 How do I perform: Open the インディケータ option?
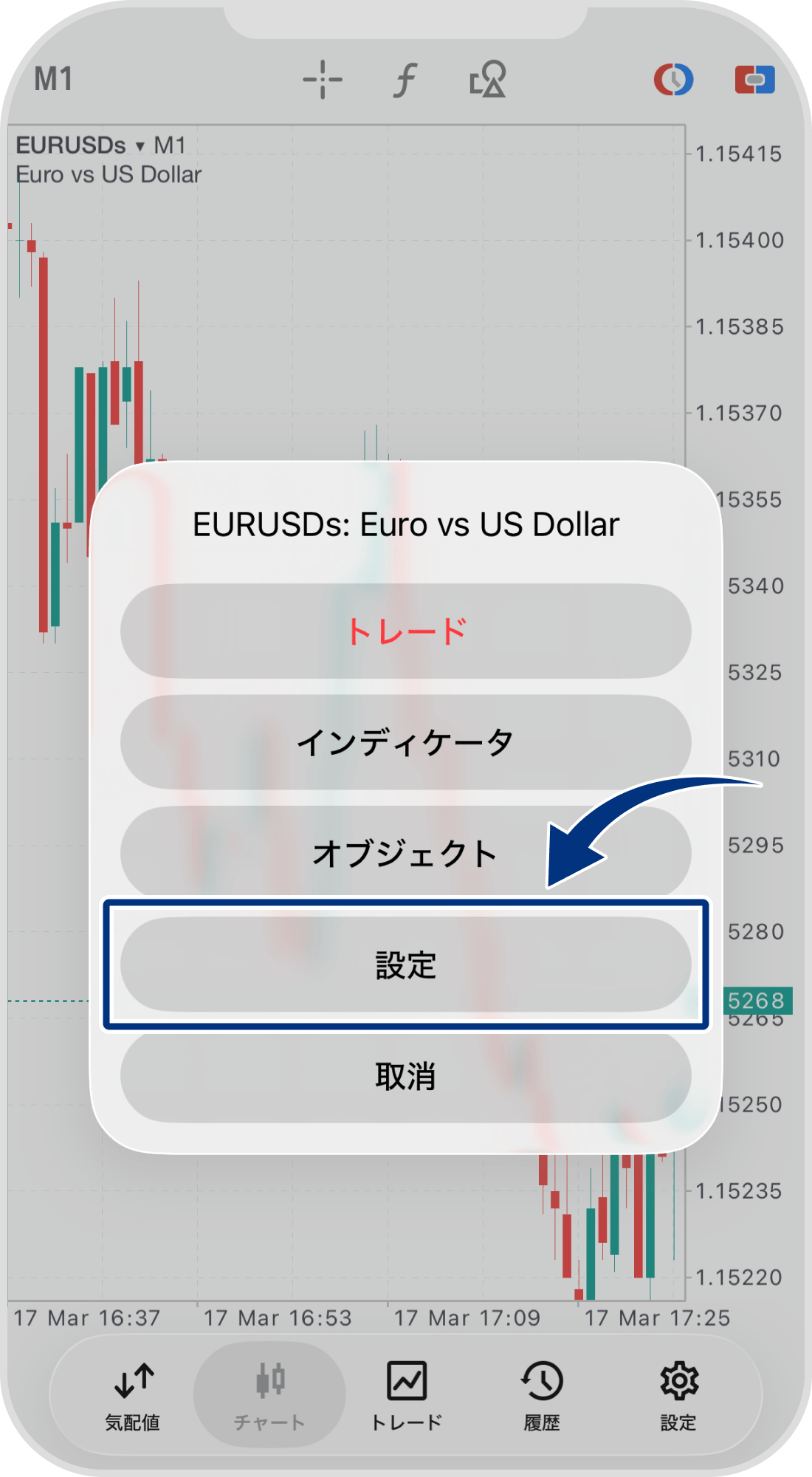(x=406, y=742)
